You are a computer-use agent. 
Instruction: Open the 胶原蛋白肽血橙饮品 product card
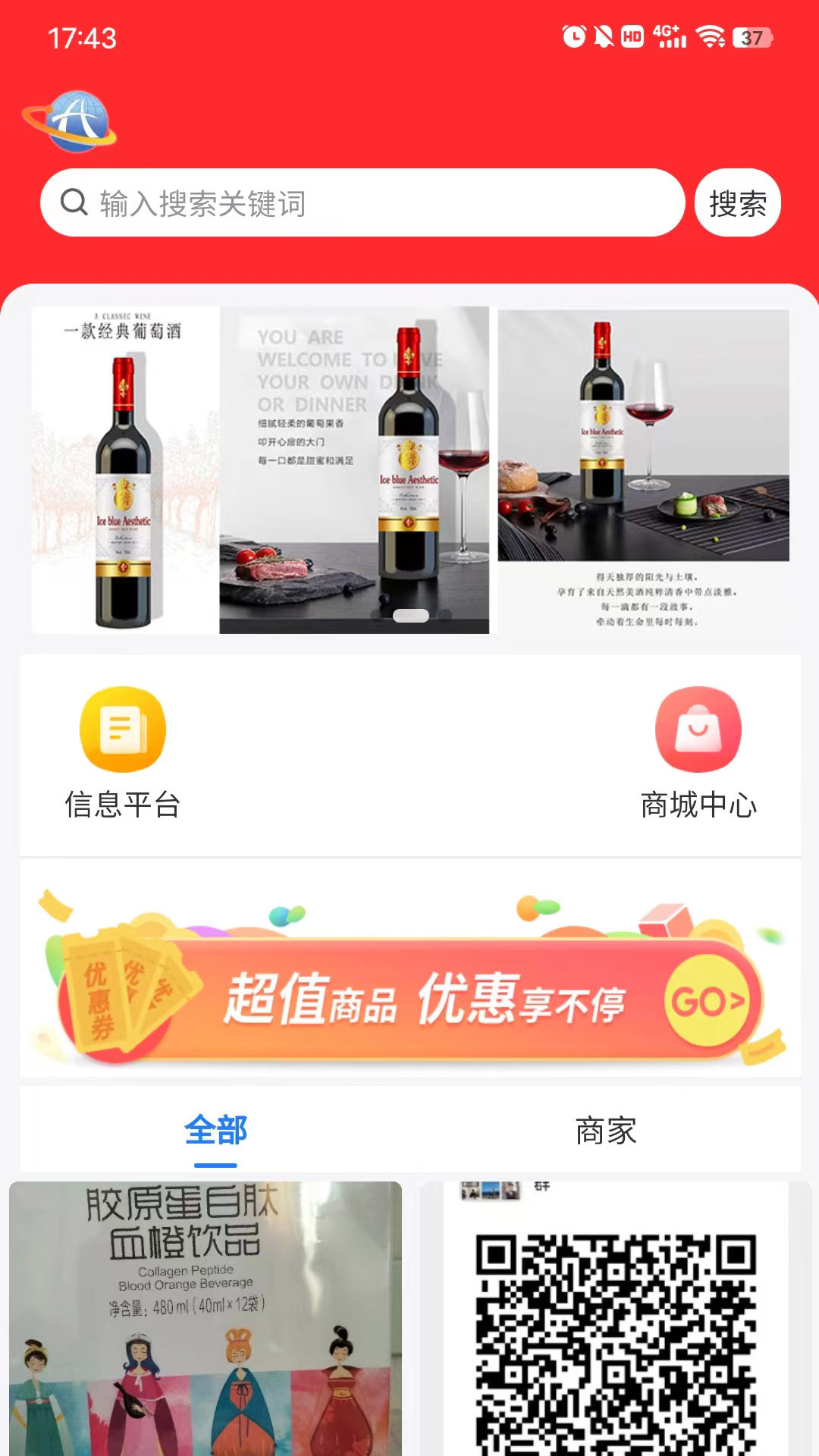[x=206, y=1319]
